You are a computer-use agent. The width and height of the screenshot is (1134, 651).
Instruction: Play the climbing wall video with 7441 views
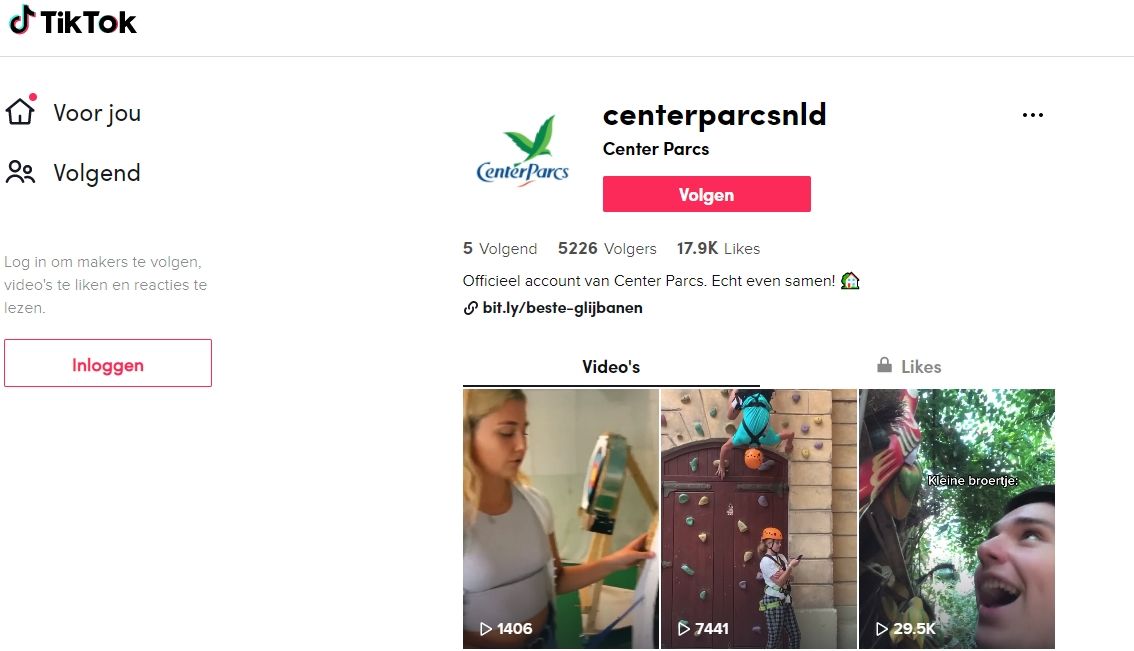click(758, 518)
